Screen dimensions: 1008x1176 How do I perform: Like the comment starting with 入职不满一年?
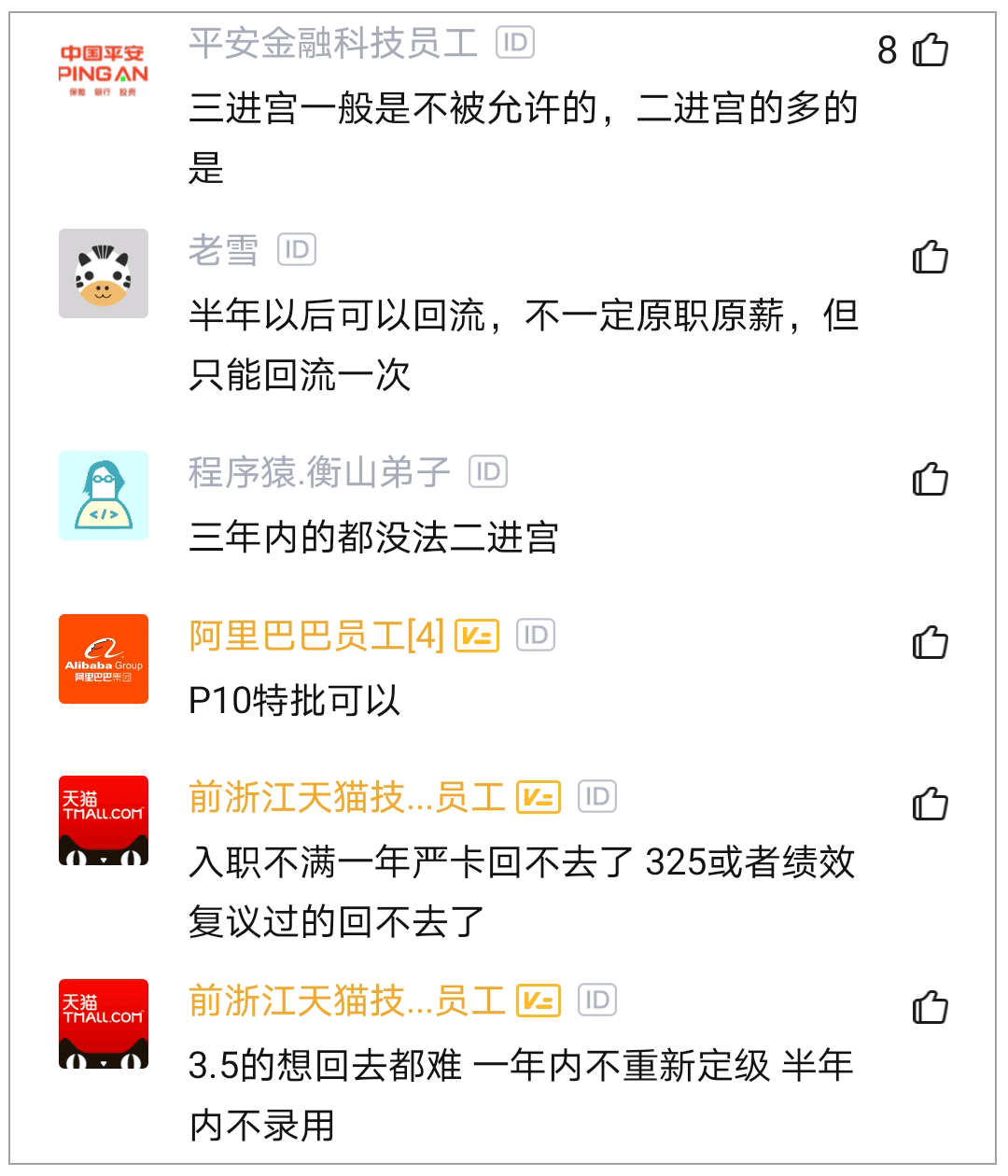930,804
